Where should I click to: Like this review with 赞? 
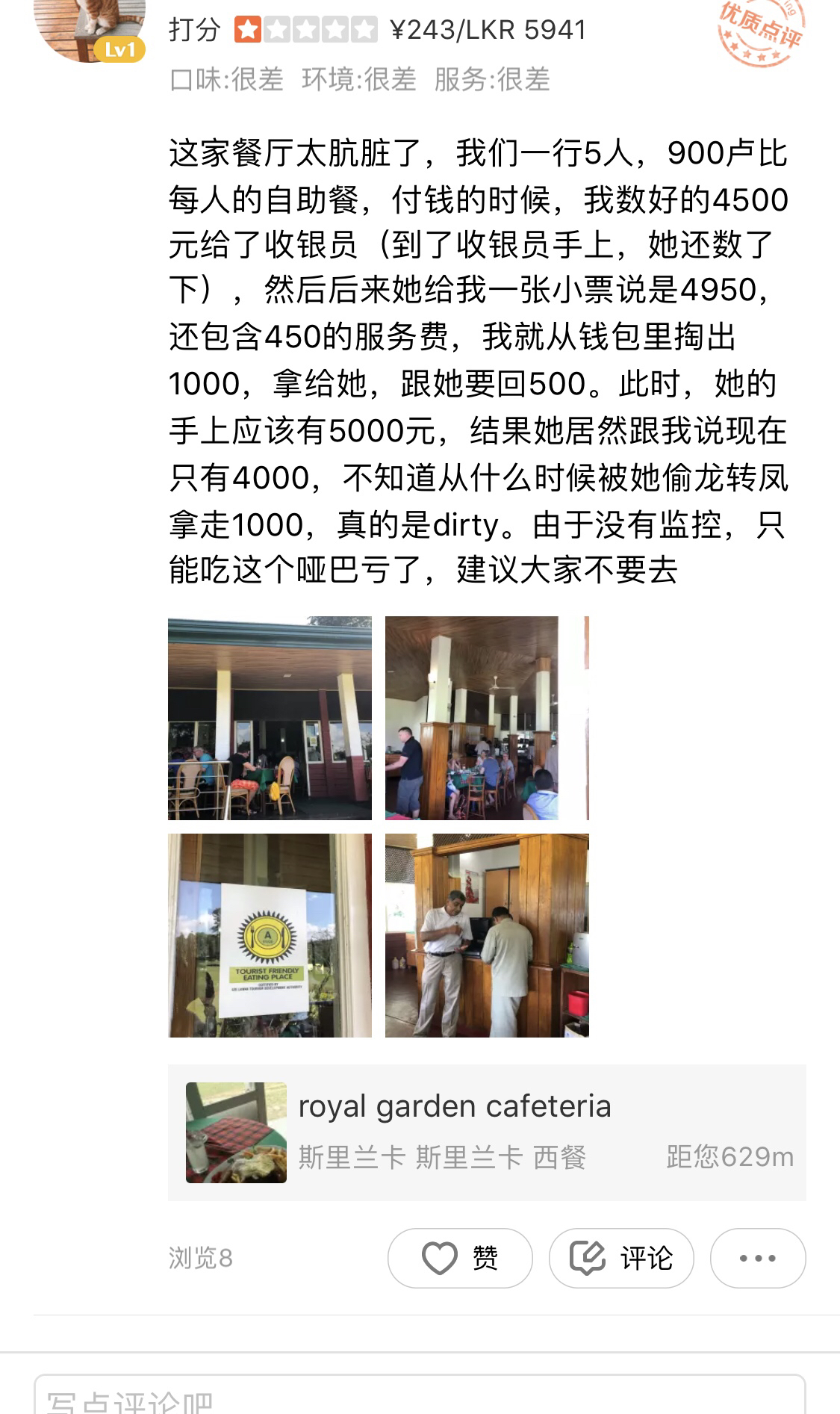pyautogui.click(x=460, y=1258)
